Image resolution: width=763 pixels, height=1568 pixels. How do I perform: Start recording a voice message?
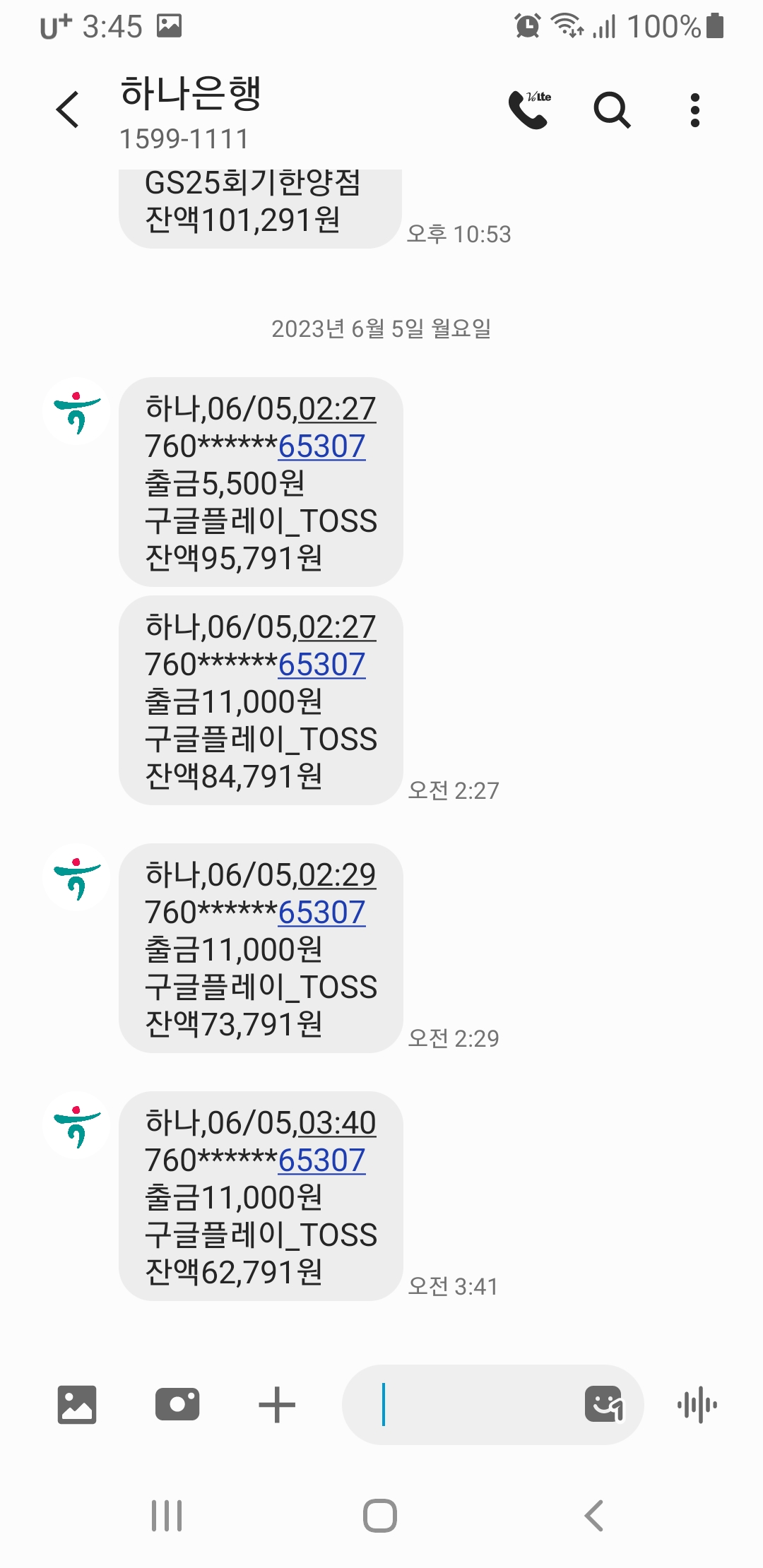pyautogui.click(x=698, y=1406)
